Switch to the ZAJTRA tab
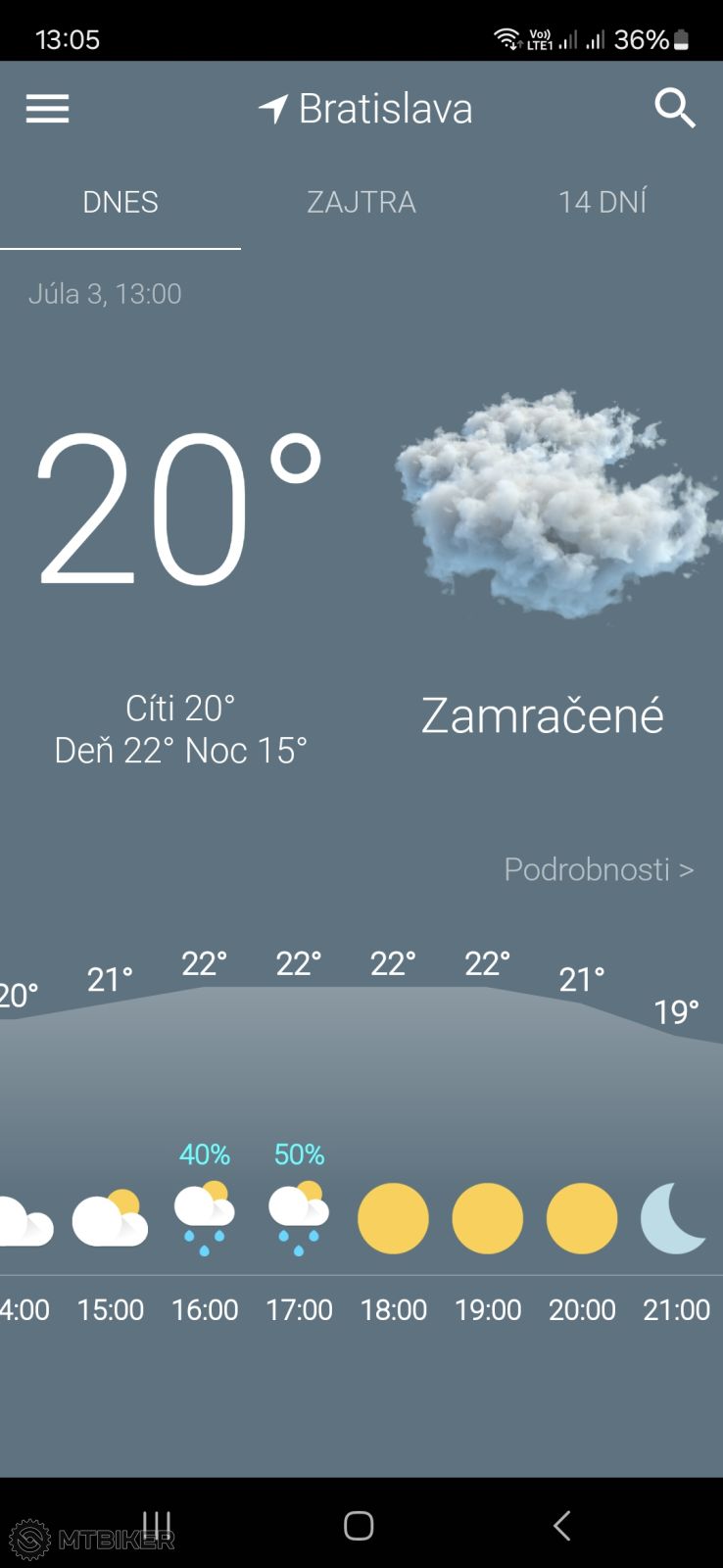 (361, 203)
